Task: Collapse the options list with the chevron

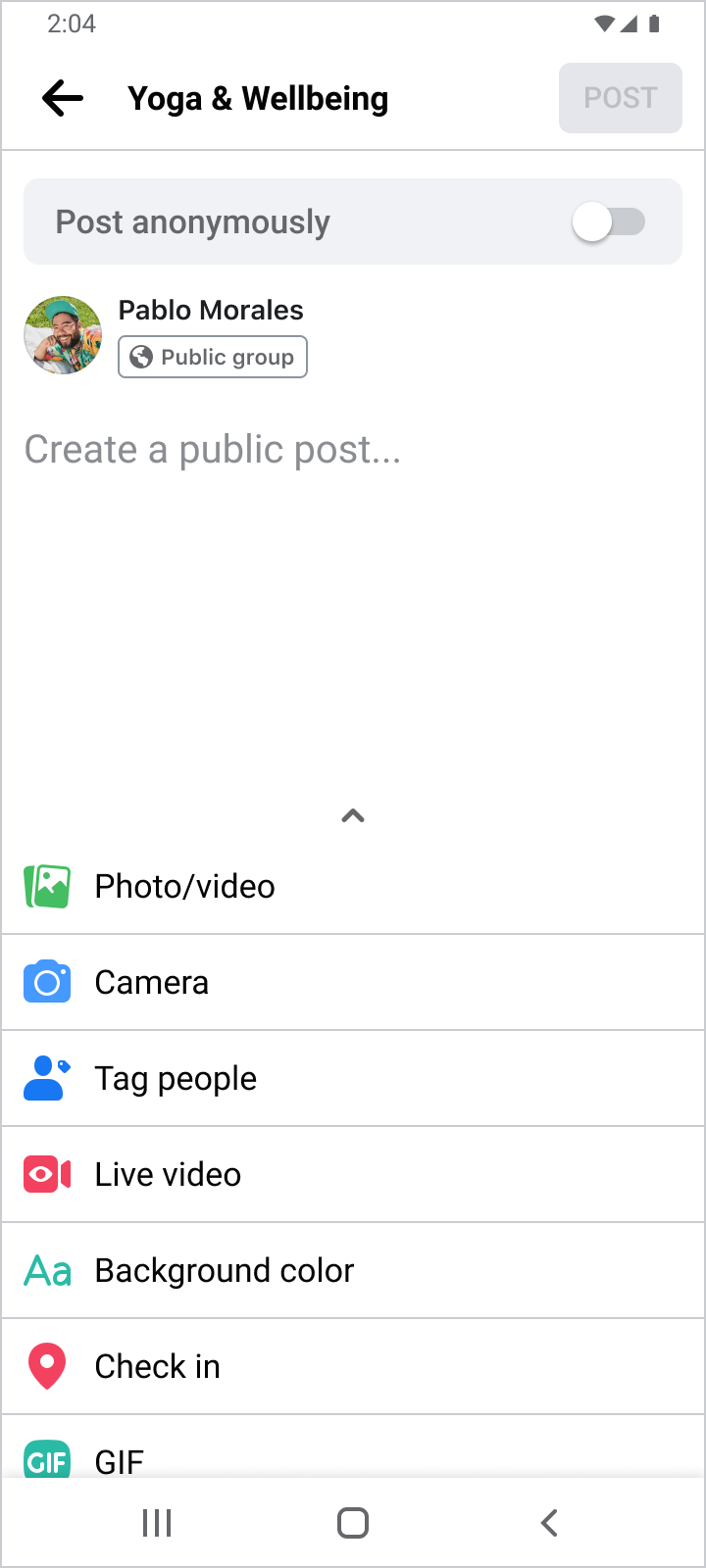Action: click(353, 815)
